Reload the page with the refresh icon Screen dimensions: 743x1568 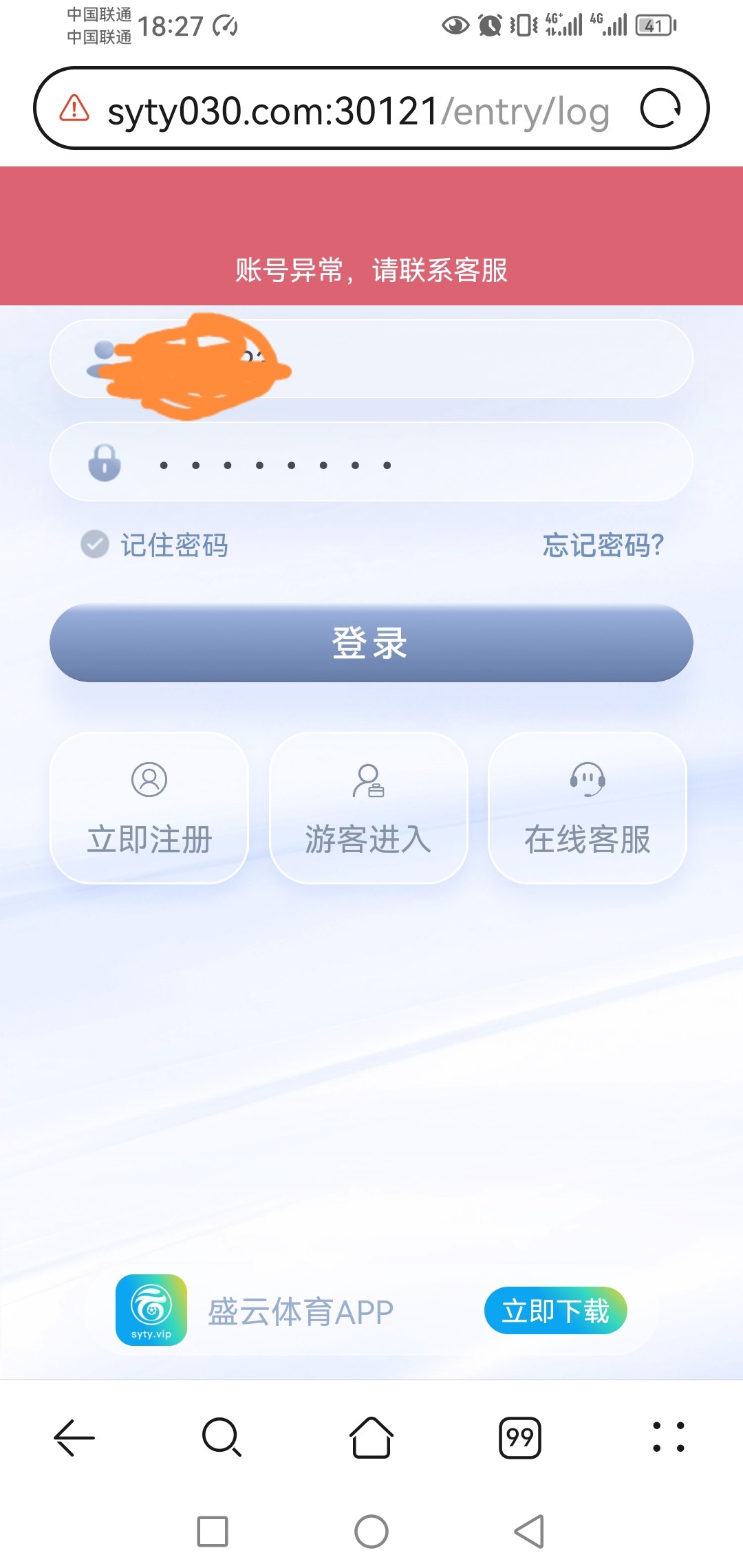(x=660, y=109)
